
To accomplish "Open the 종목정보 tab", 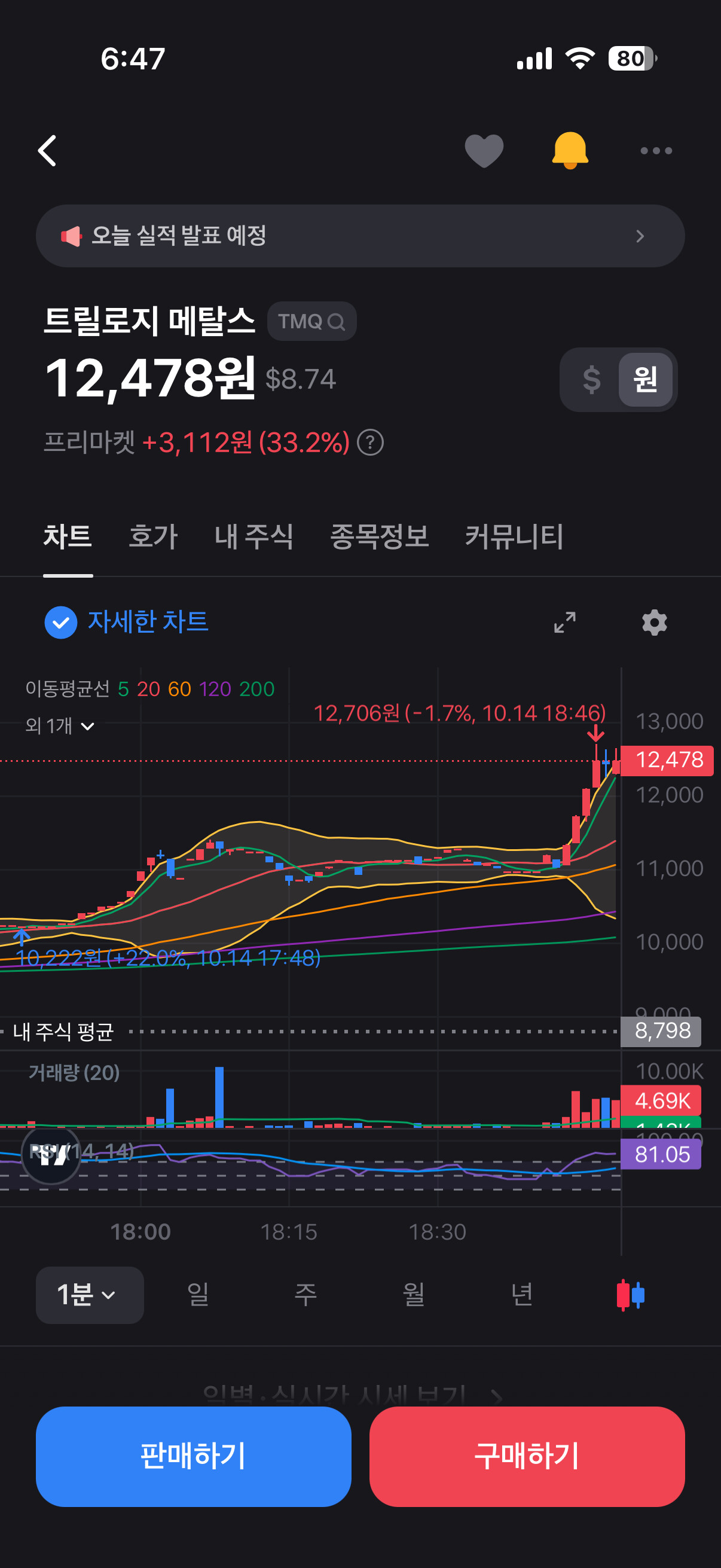I will pos(379,537).
